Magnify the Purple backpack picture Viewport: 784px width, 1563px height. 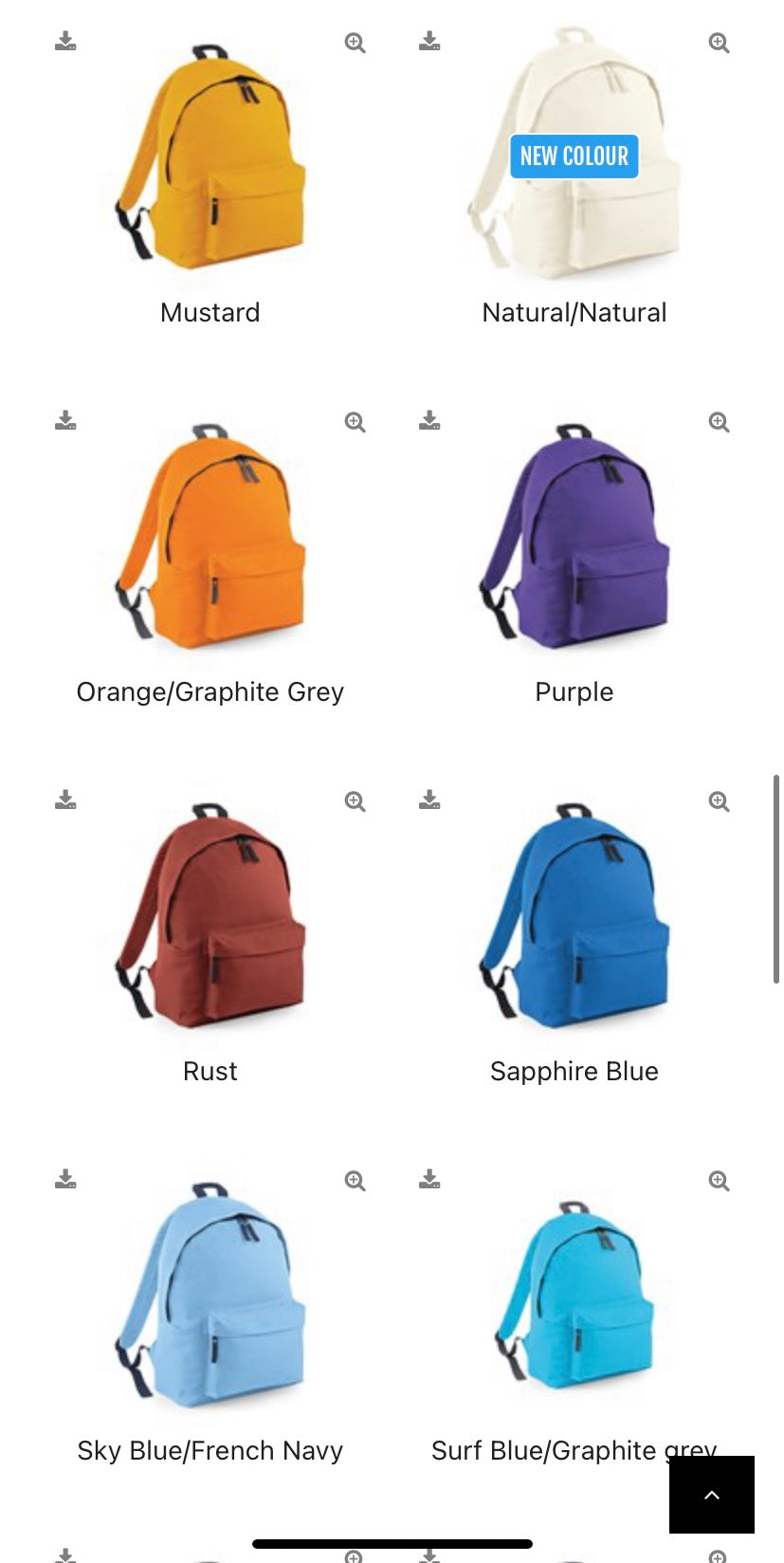[x=719, y=422]
